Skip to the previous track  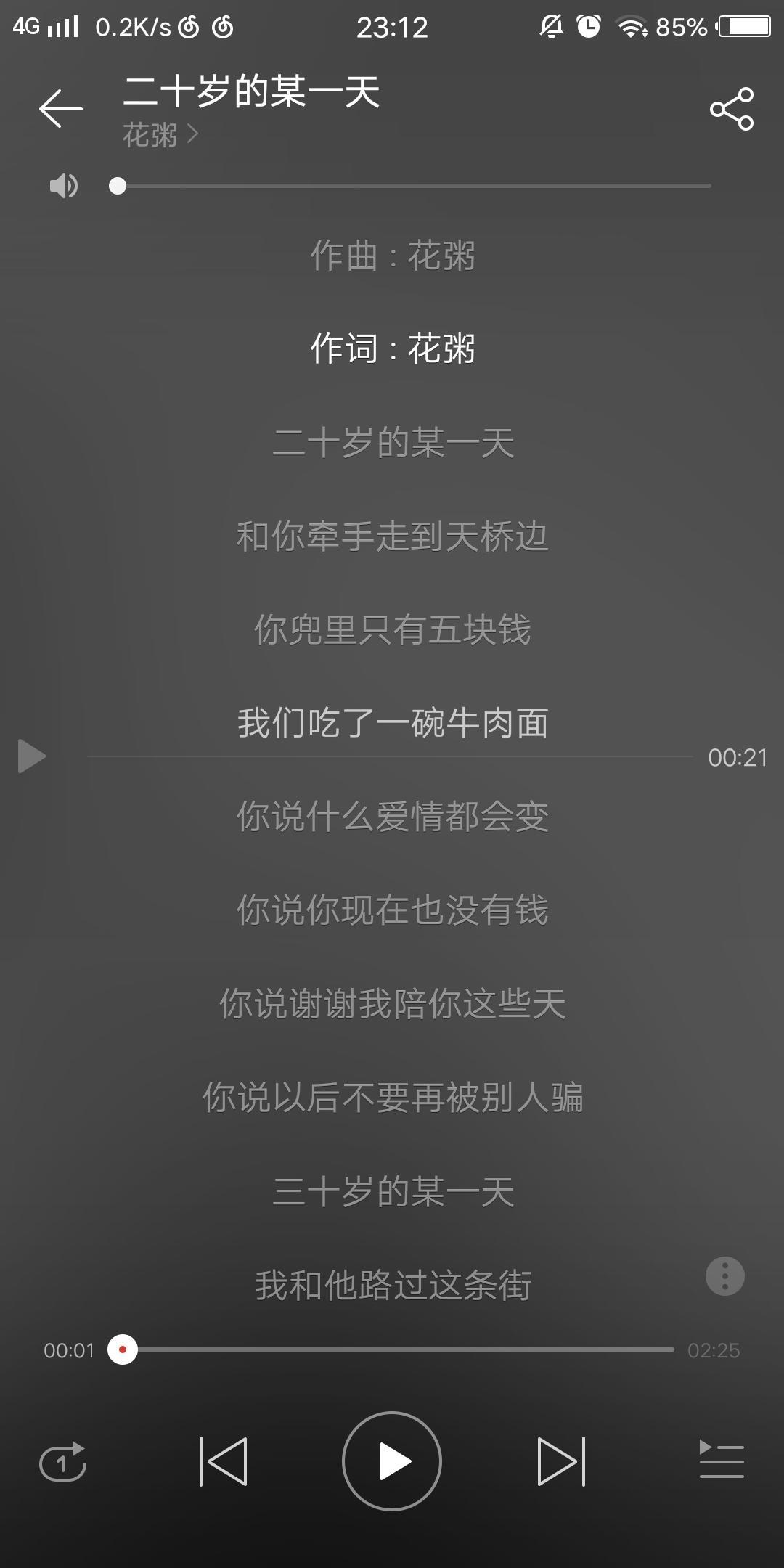click(223, 1461)
